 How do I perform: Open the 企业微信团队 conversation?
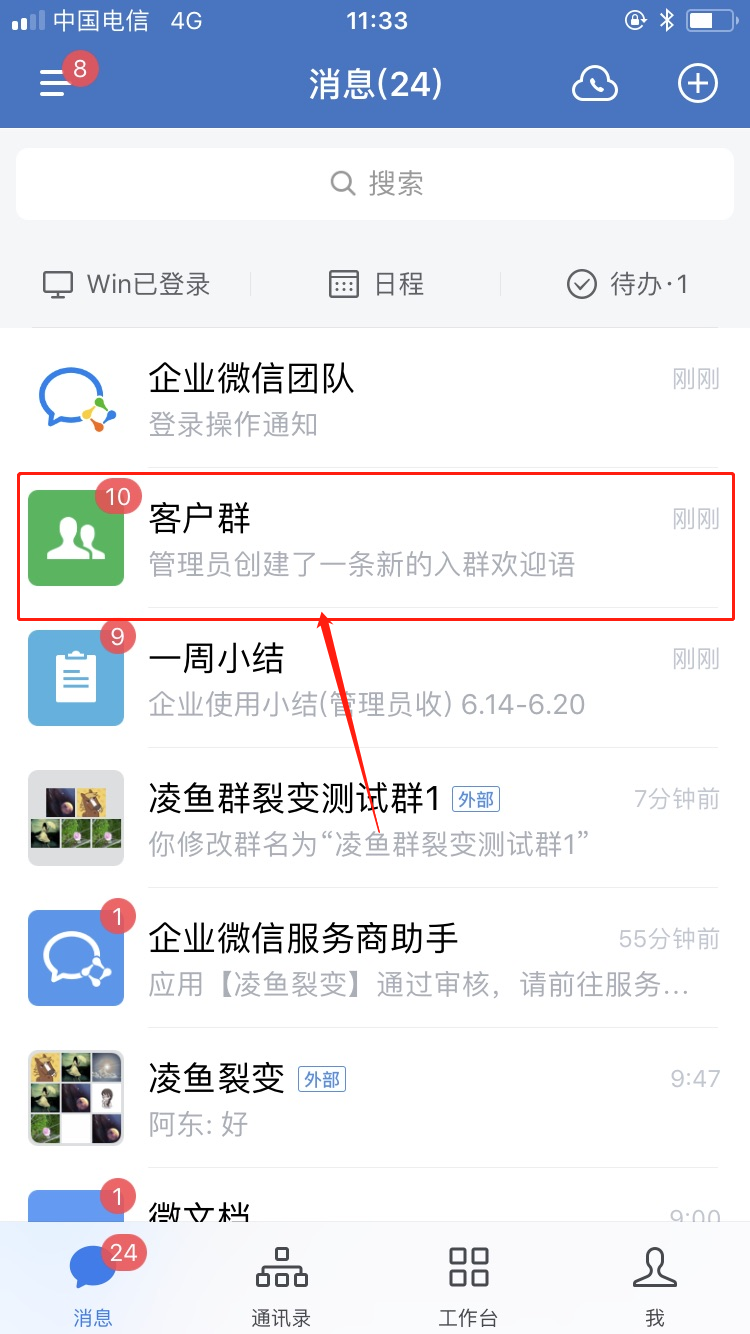375,398
